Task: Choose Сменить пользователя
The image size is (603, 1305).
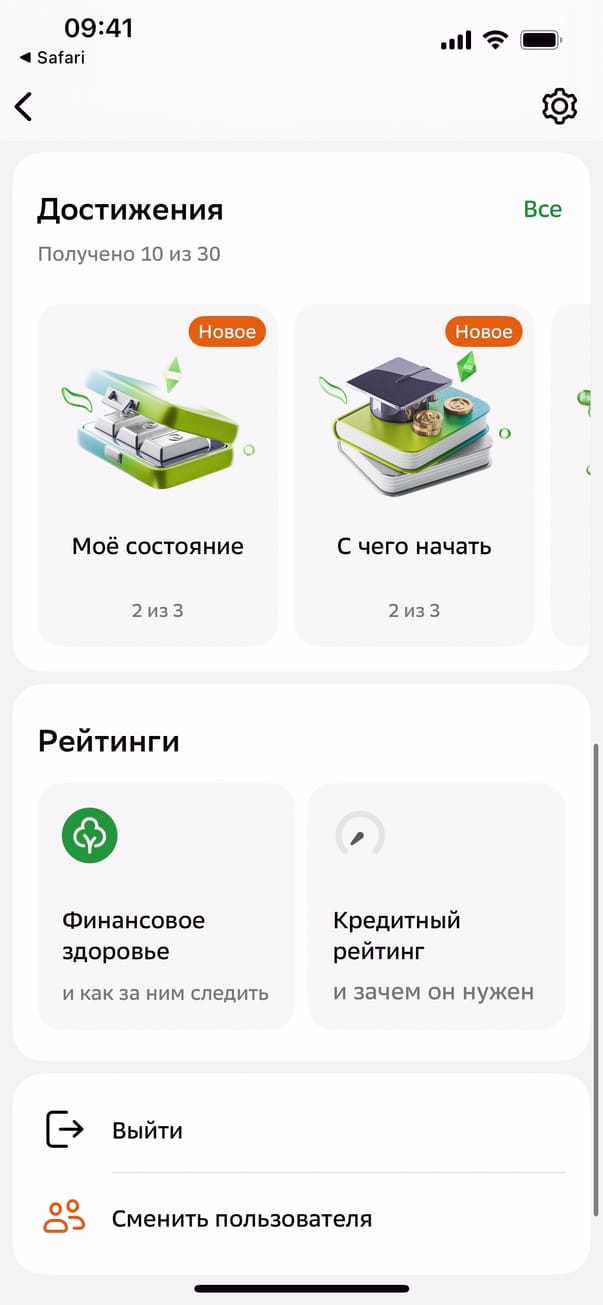Action: coord(241,1219)
